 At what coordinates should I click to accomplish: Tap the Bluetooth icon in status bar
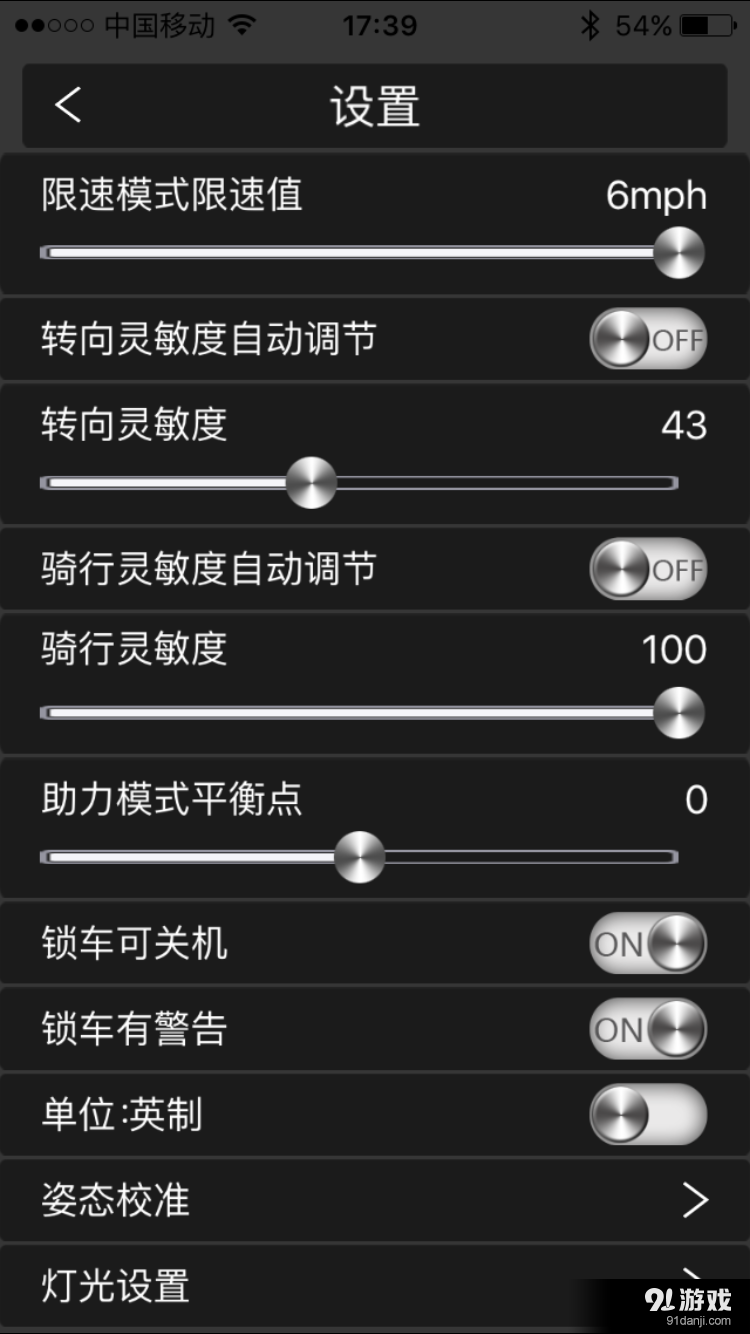pos(588,26)
